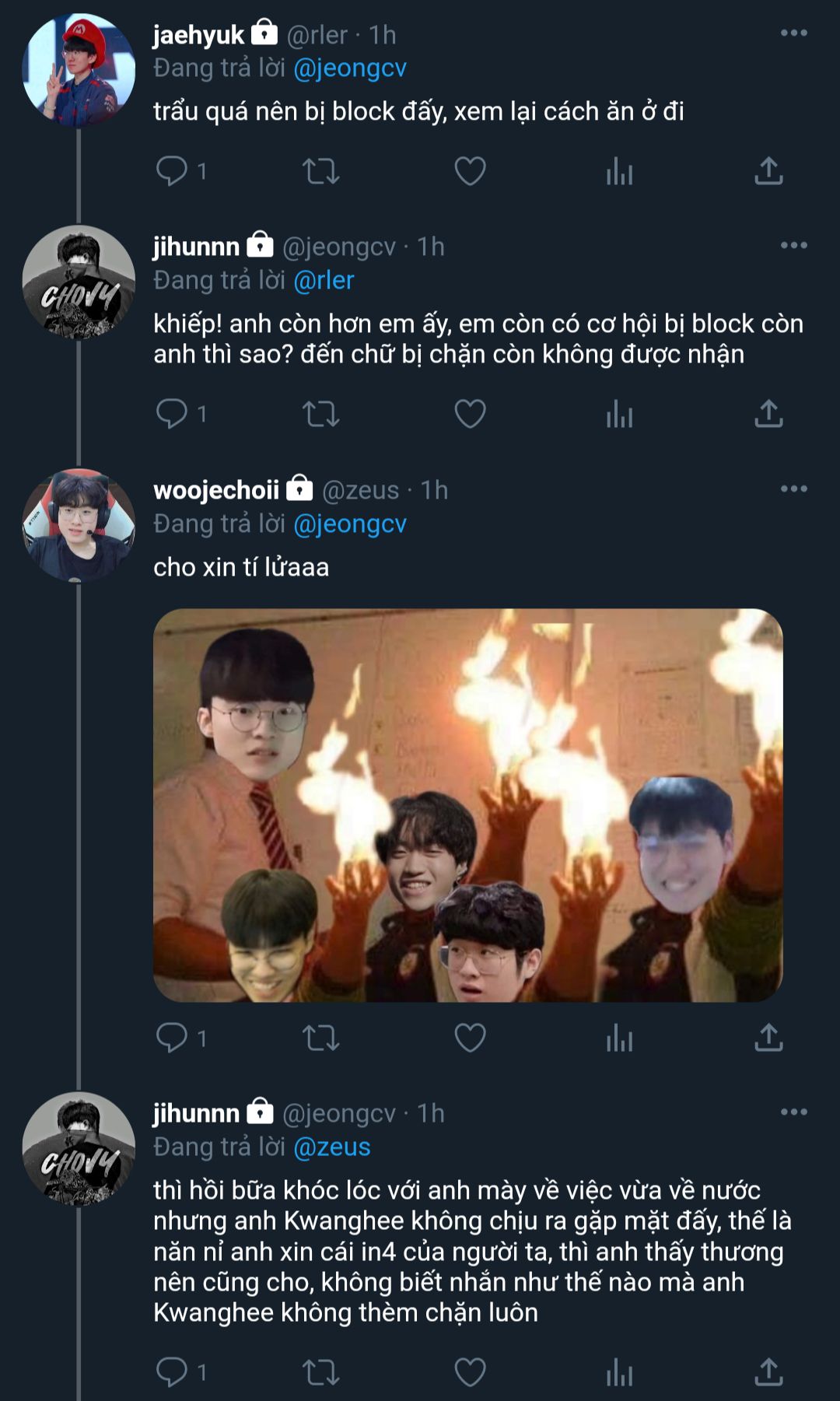The image size is (840, 1401).
Task: Like jihunnn's tweet about Kwanghee
Action: point(470,1372)
